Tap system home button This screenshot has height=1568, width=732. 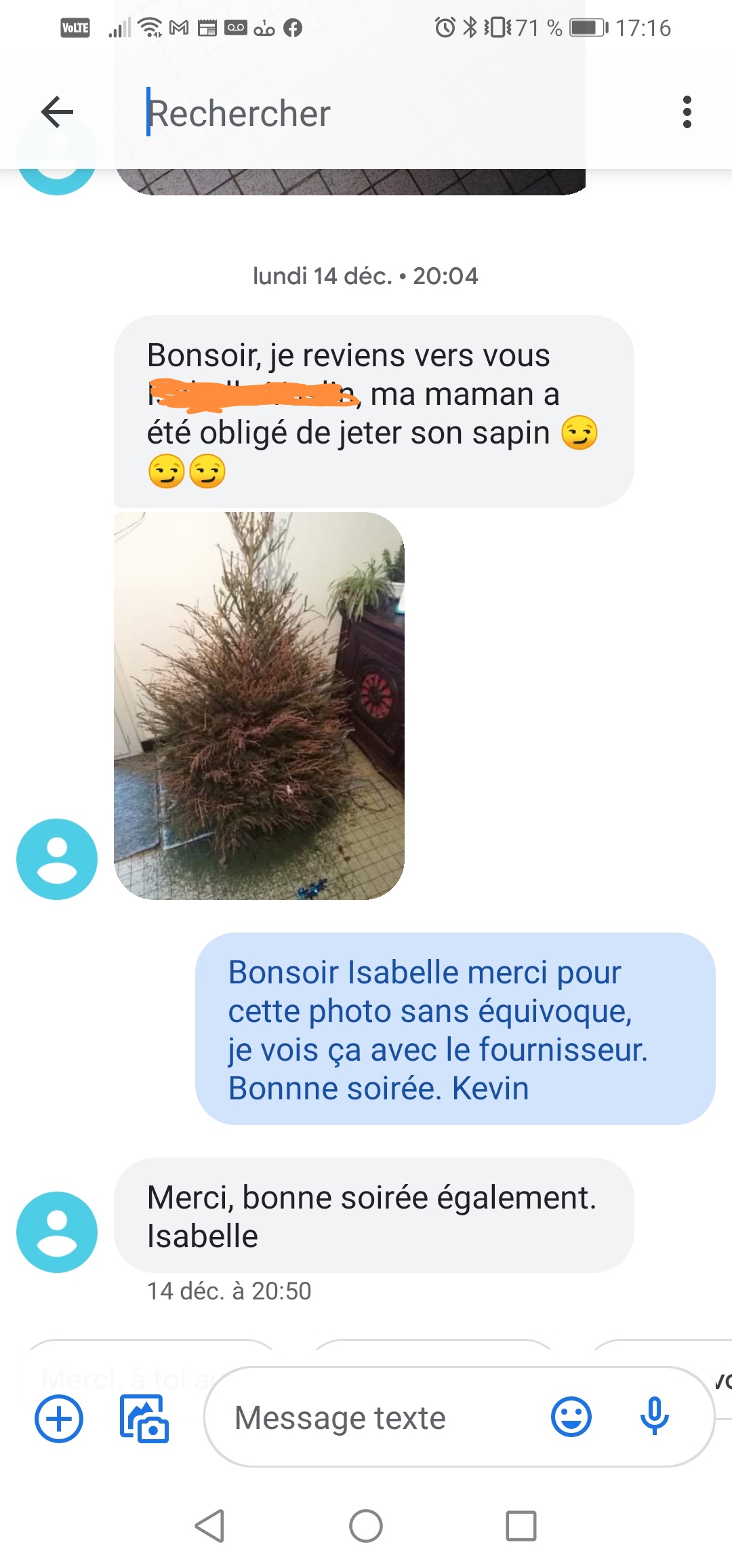click(x=366, y=1527)
